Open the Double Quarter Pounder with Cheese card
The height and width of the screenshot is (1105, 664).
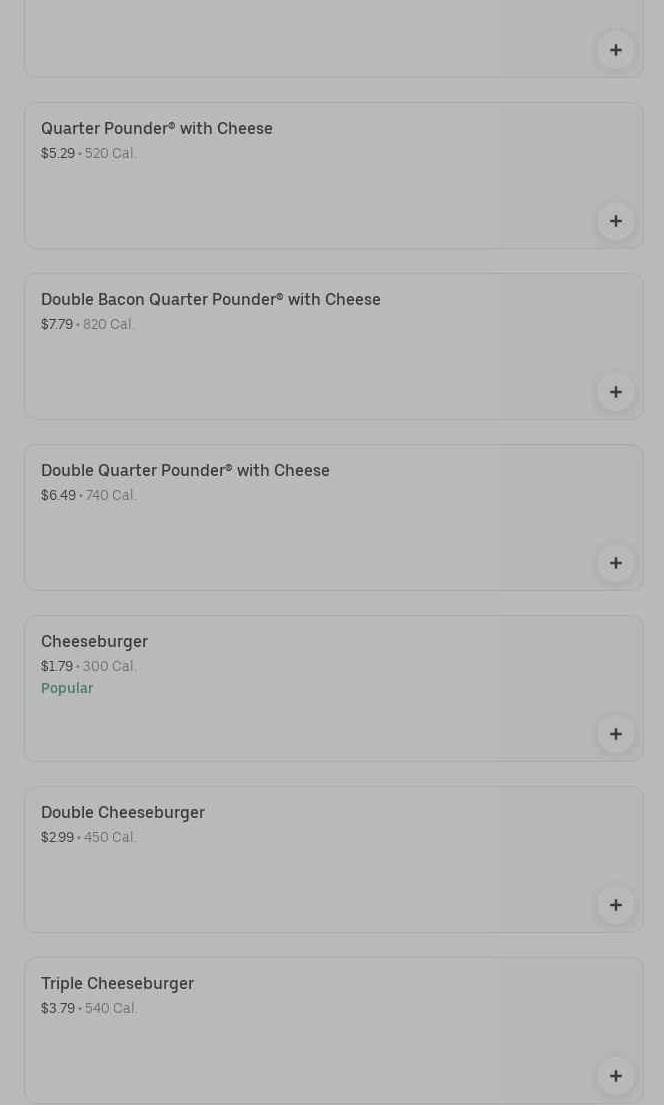point(185,471)
